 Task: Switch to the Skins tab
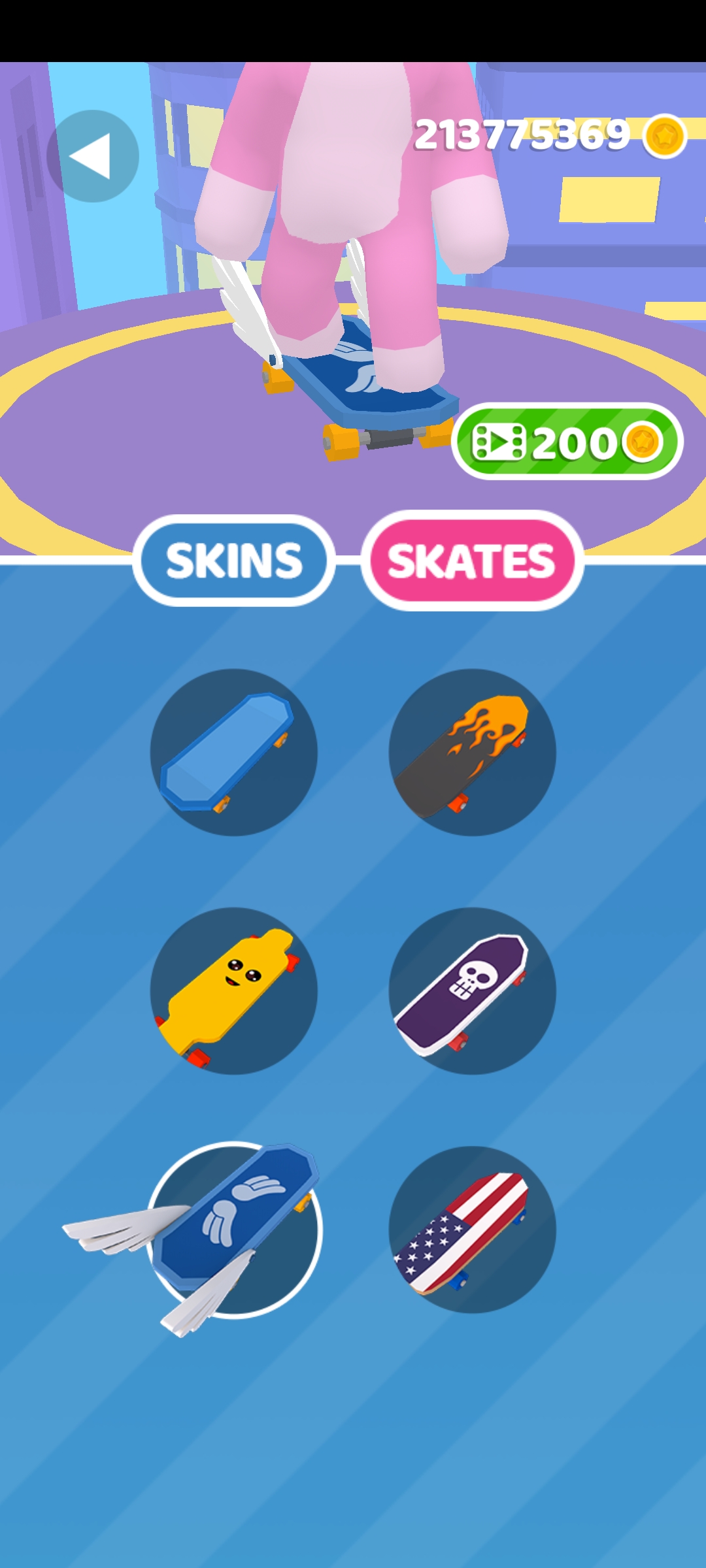point(233,561)
